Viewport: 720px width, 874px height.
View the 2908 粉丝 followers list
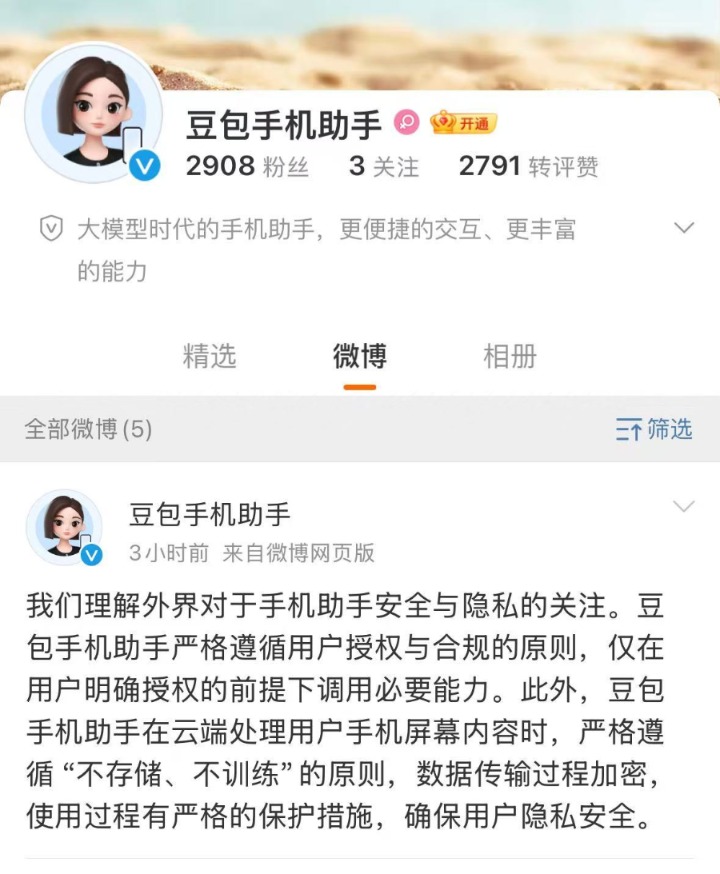(x=247, y=166)
